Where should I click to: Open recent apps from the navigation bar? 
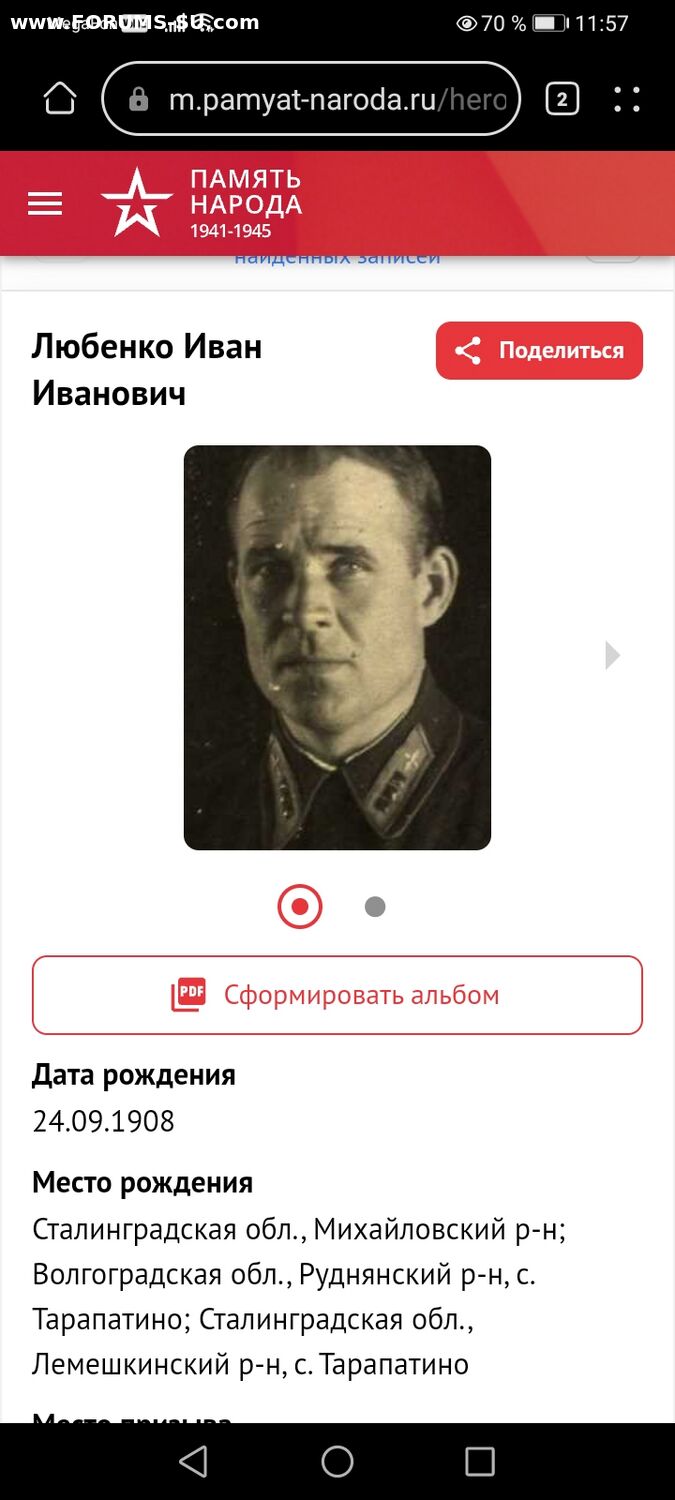point(480,1461)
